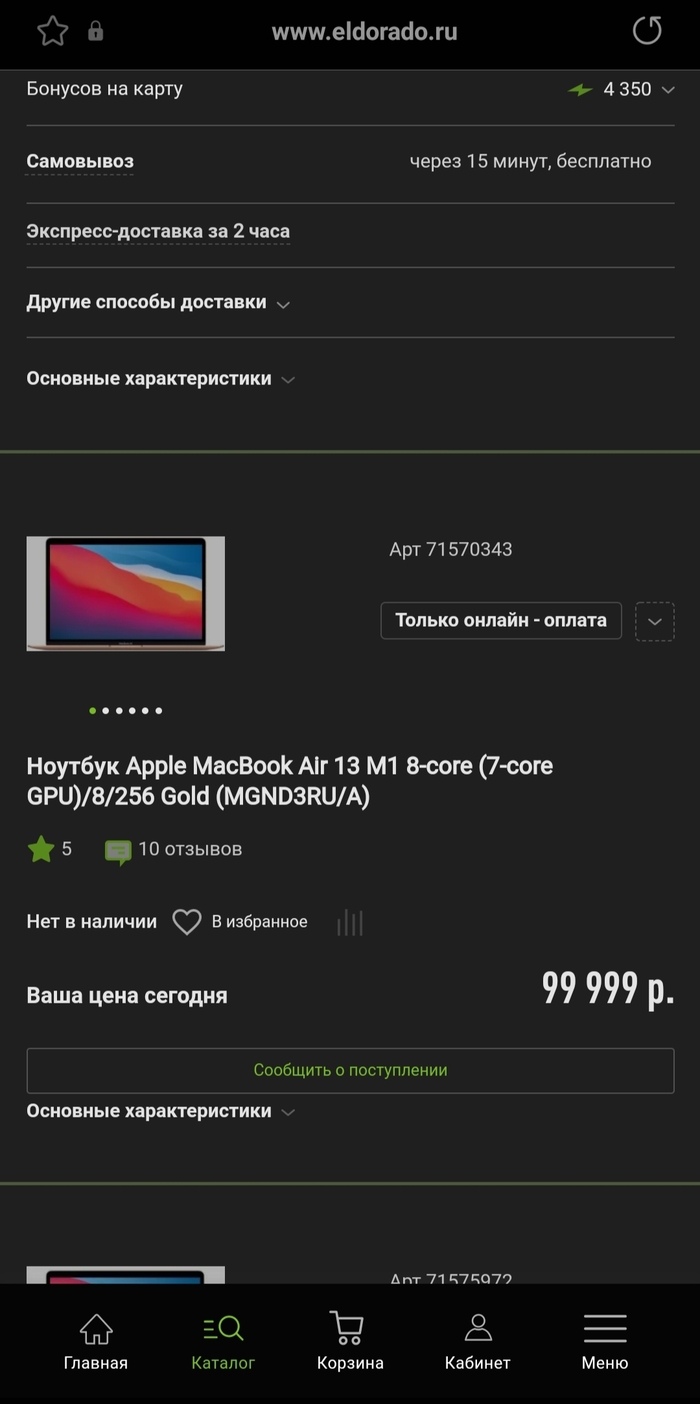The height and width of the screenshot is (1404, 700).
Task: Open the MacBook Air Gold product photo
Action: pyautogui.click(x=125, y=594)
